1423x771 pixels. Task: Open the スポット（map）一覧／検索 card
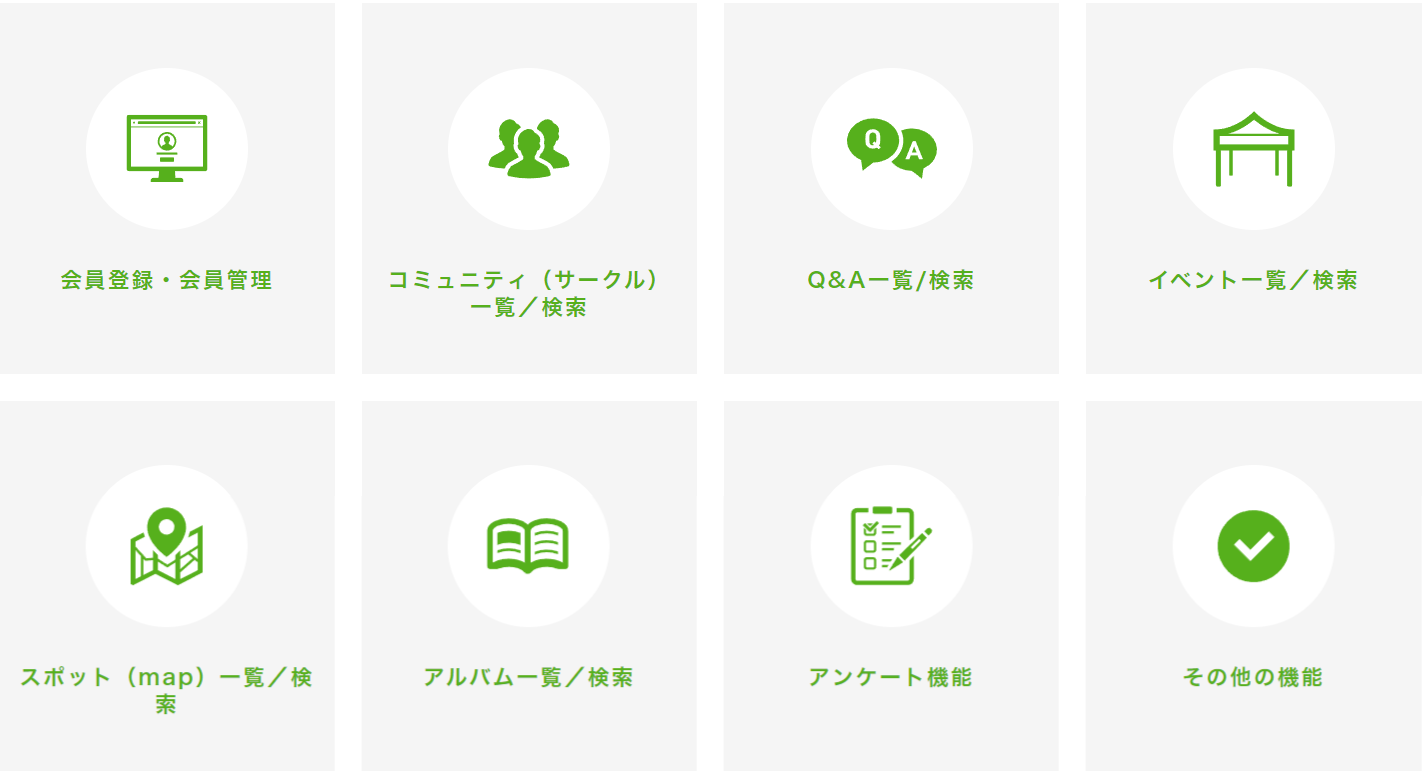pyautogui.click(x=166, y=586)
